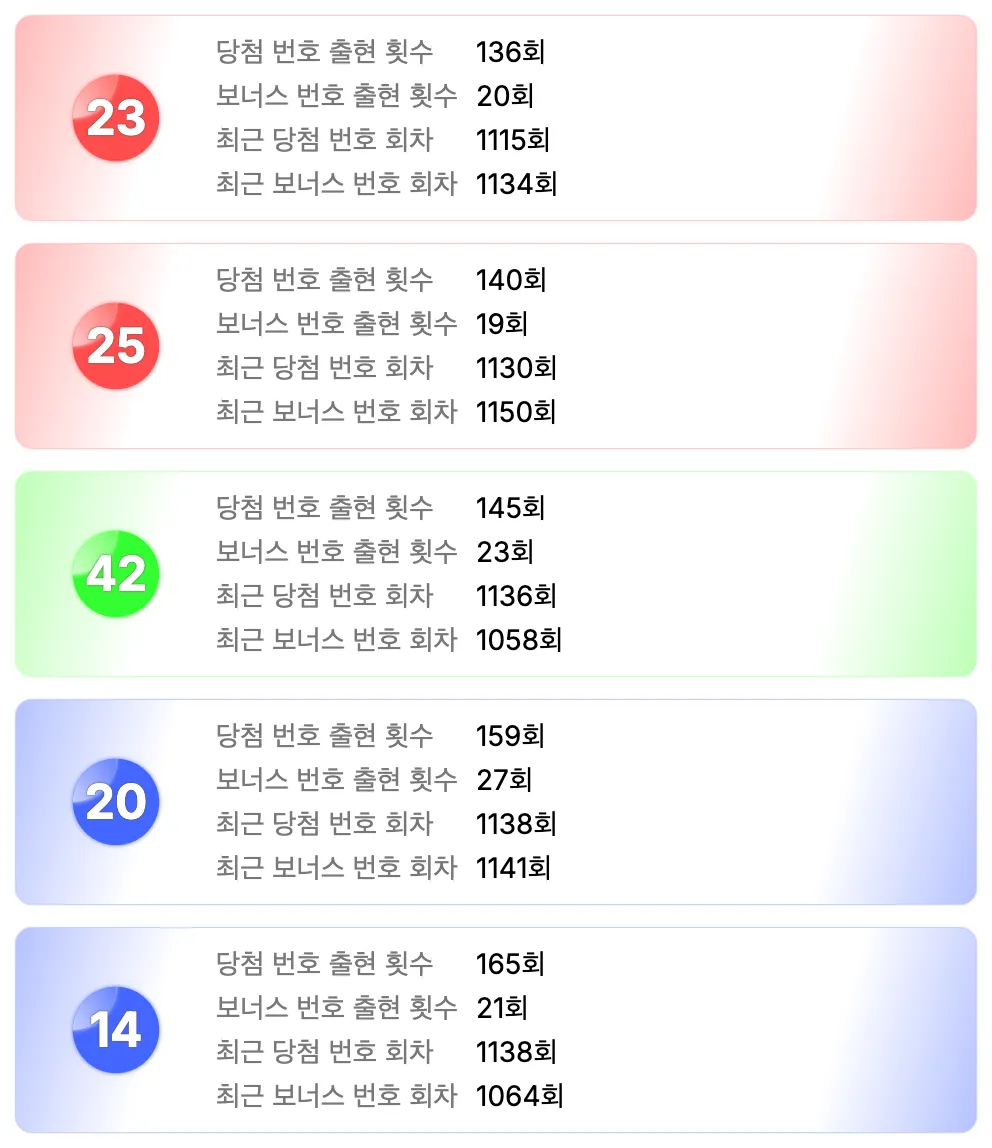Image resolution: width=992 pixels, height=1148 pixels.
Task: Open the 1058회 bonus draw for number 42
Action: [516, 640]
